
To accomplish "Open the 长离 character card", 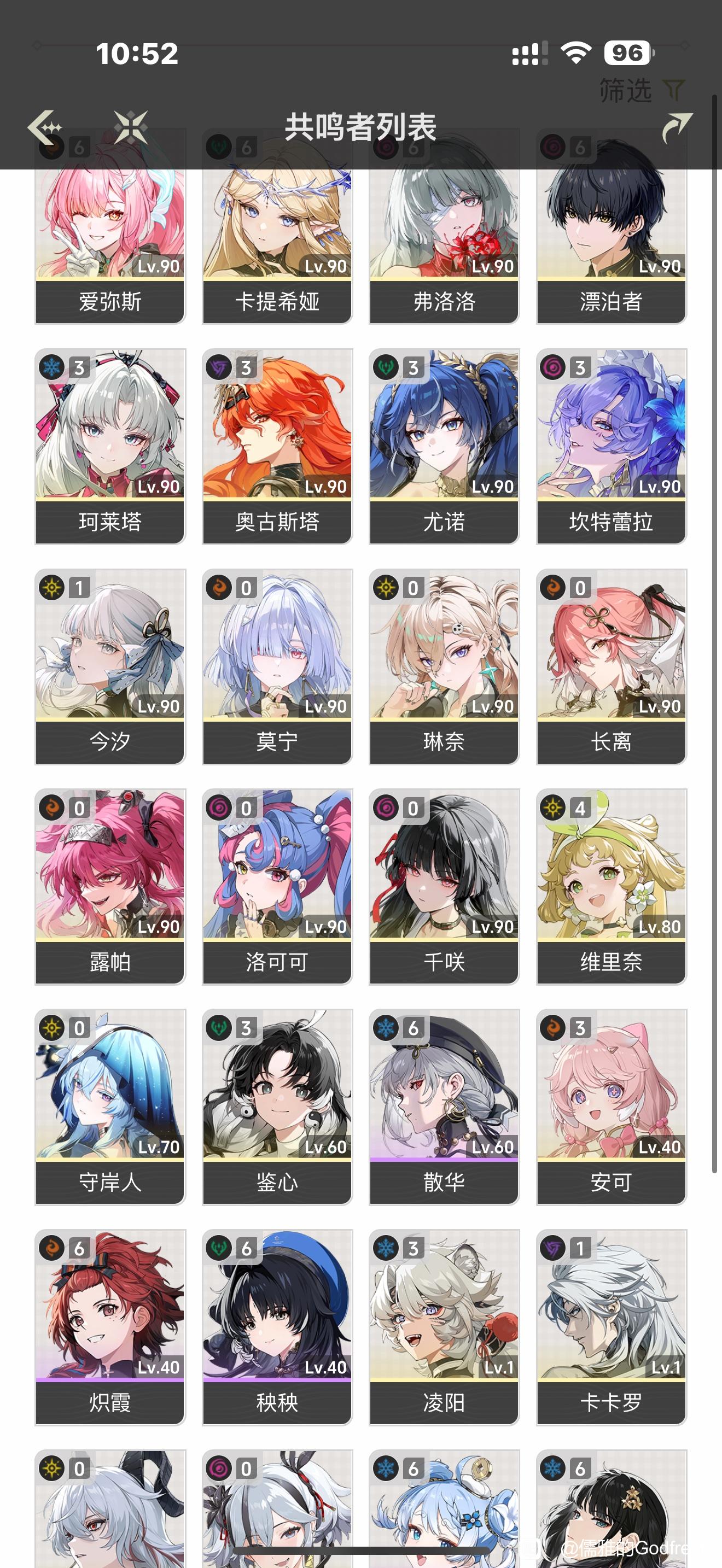I will pos(610,666).
